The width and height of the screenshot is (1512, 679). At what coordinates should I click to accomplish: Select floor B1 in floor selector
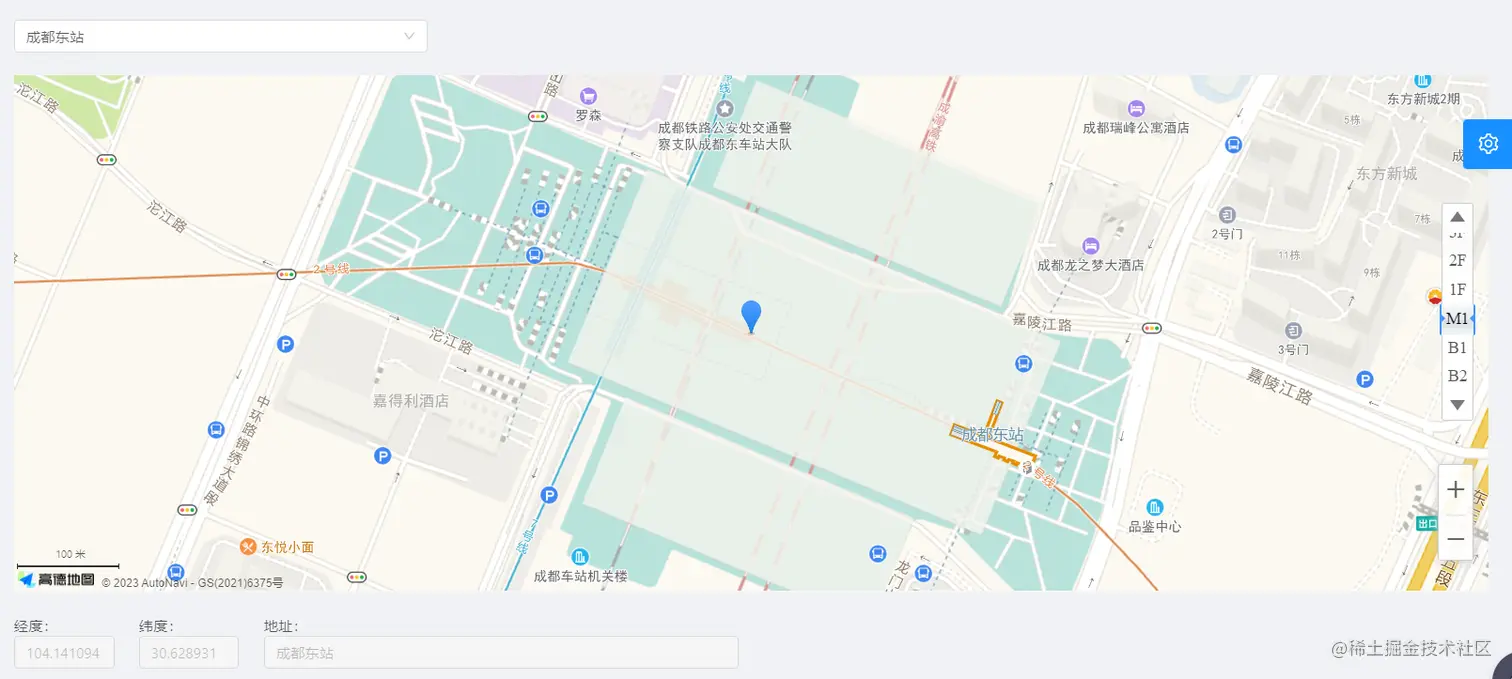[1457, 347]
